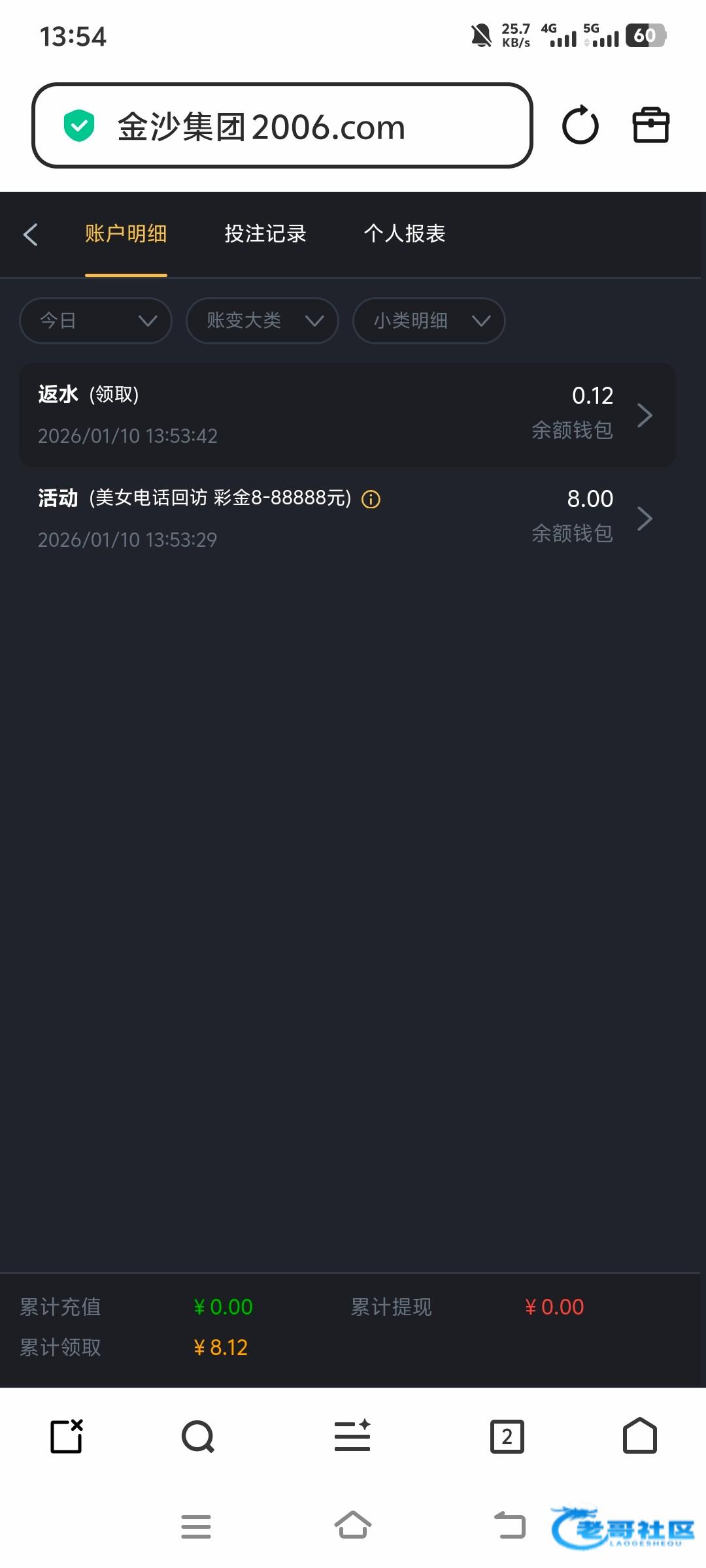Go to the browser home page
This screenshot has width=706, height=1568.
pyautogui.click(x=639, y=1437)
